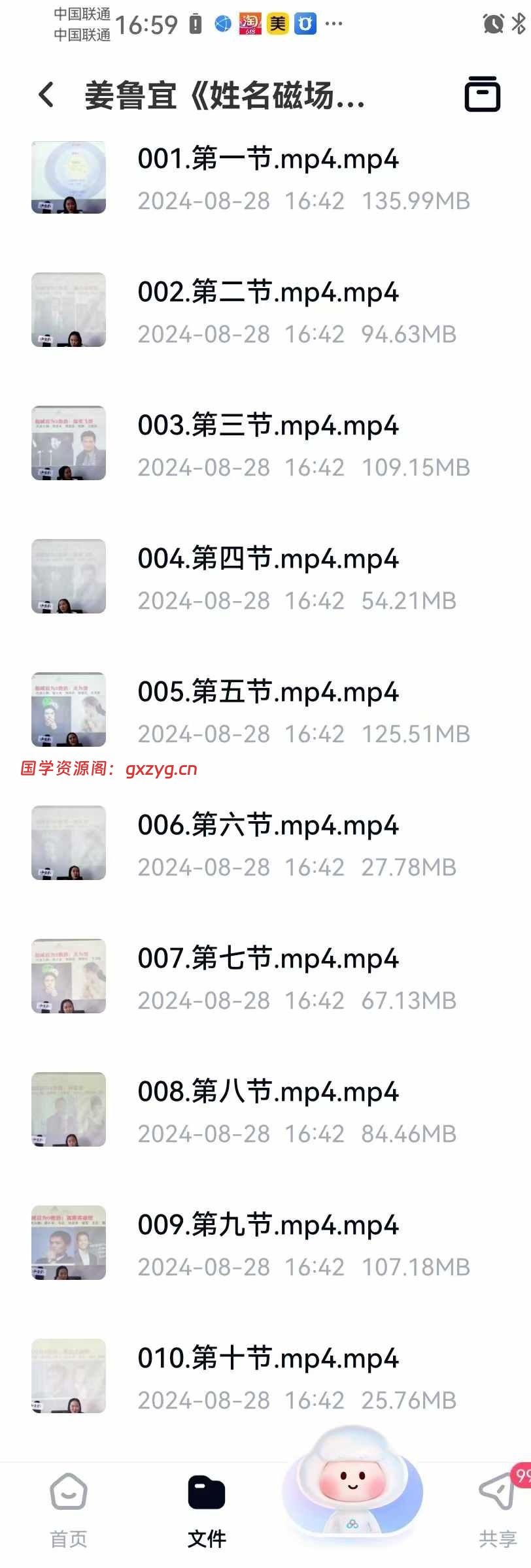531x1568 pixels.
Task: Open the transfer list icon
Action: (483, 94)
